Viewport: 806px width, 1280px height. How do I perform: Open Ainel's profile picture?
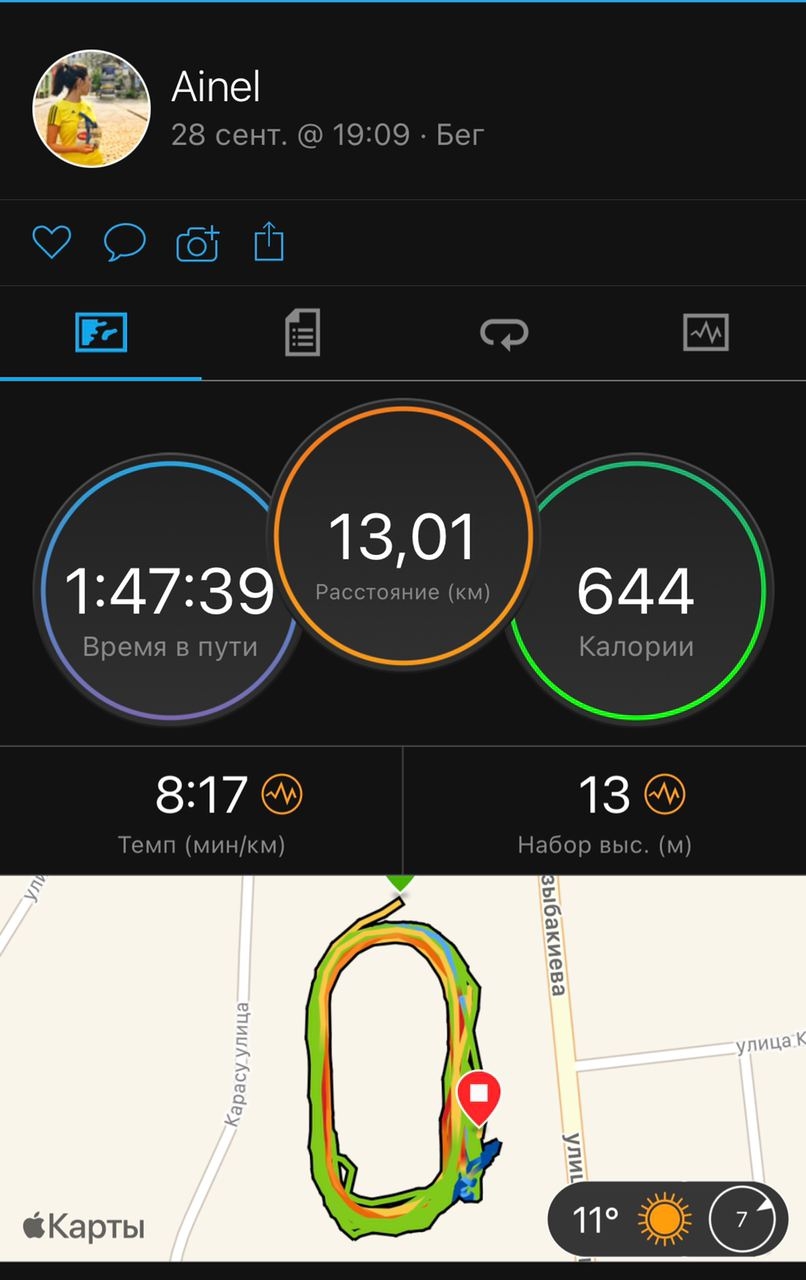(92, 109)
